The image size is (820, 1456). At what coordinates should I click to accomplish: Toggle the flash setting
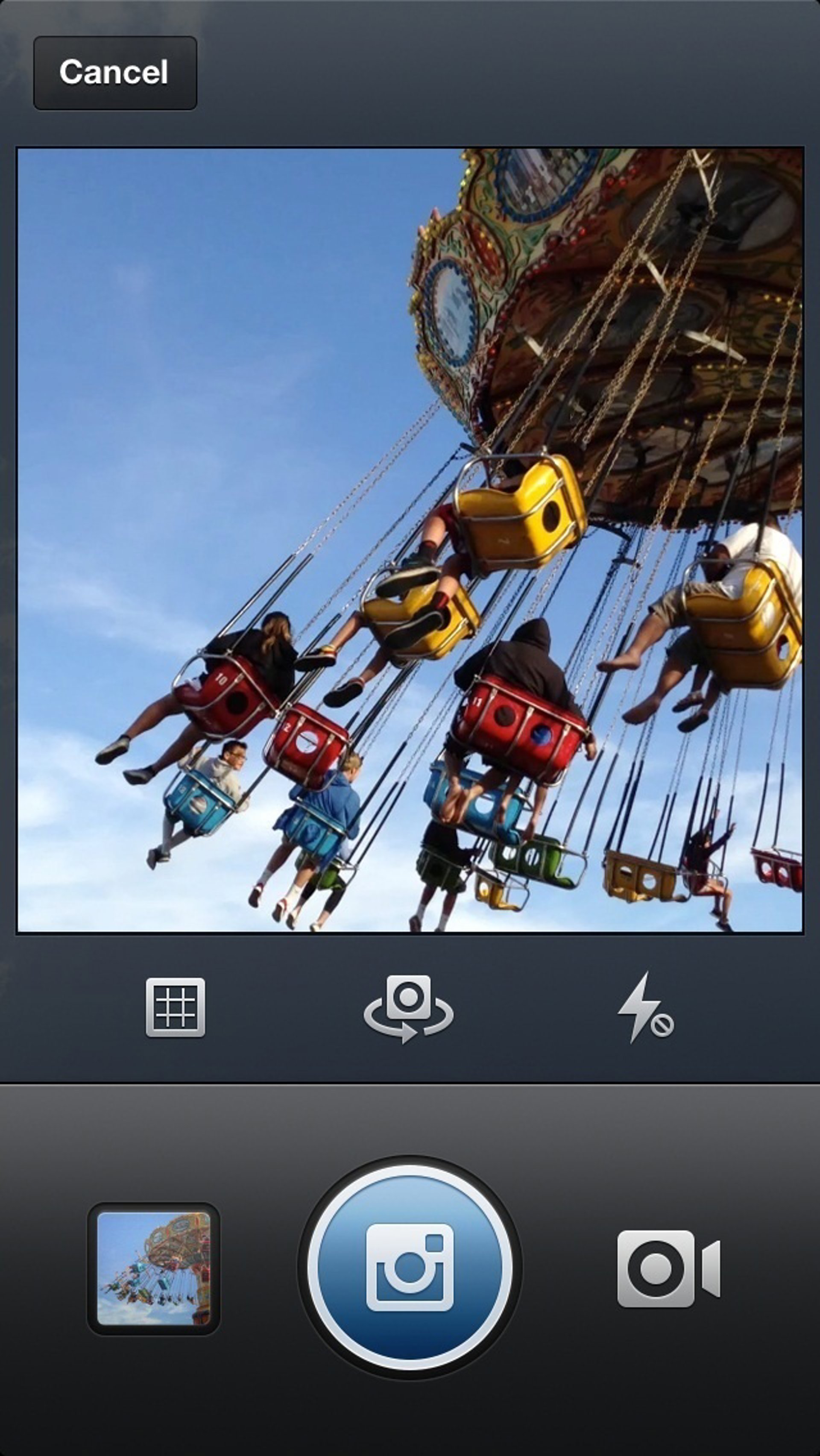coord(644,1008)
